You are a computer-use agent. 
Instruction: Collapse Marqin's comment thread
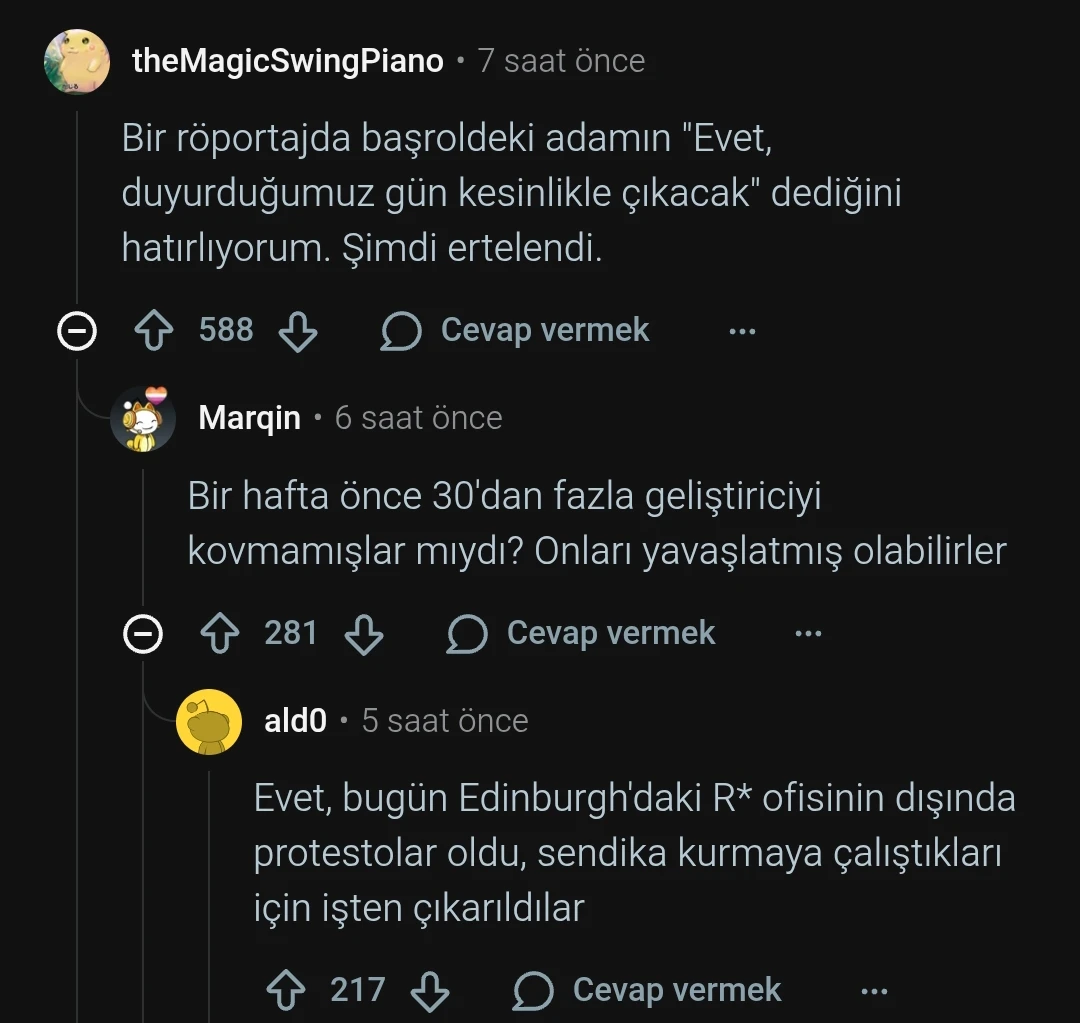click(143, 634)
